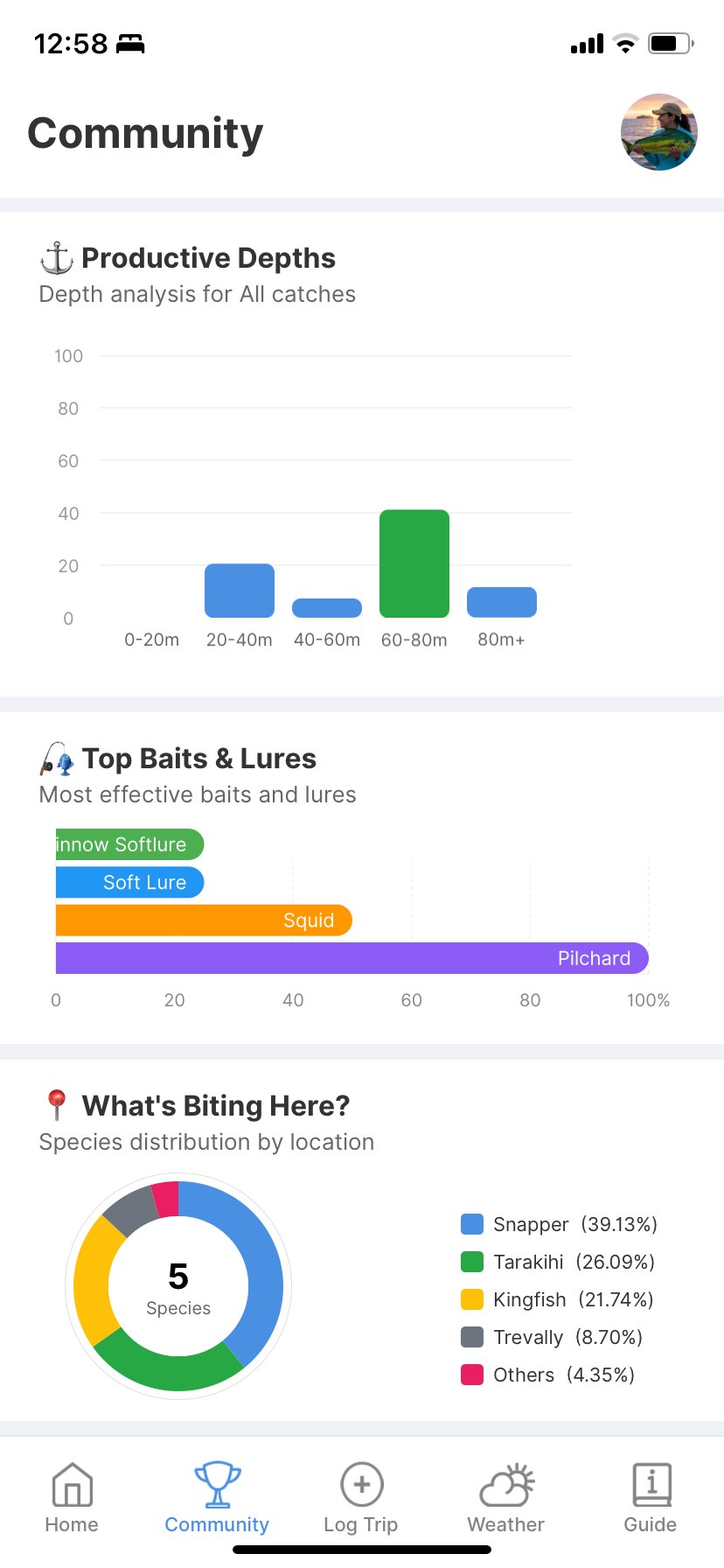This screenshot has height=1568, width=724.
Task: Switch to the Home tab
Action: coord(71,1496)
